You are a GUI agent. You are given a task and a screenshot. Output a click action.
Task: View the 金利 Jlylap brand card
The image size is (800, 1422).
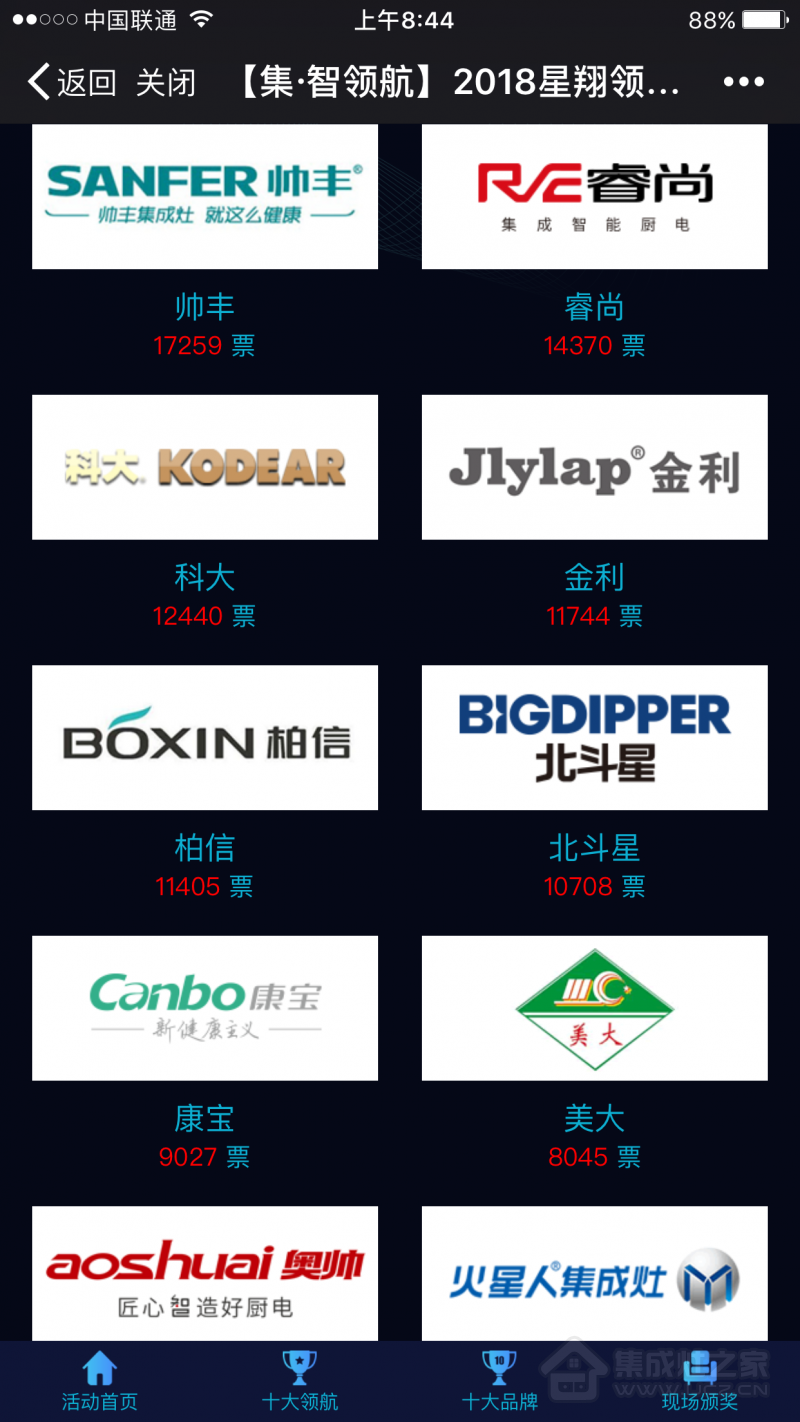pyautogui.click(x=594, y=467)
